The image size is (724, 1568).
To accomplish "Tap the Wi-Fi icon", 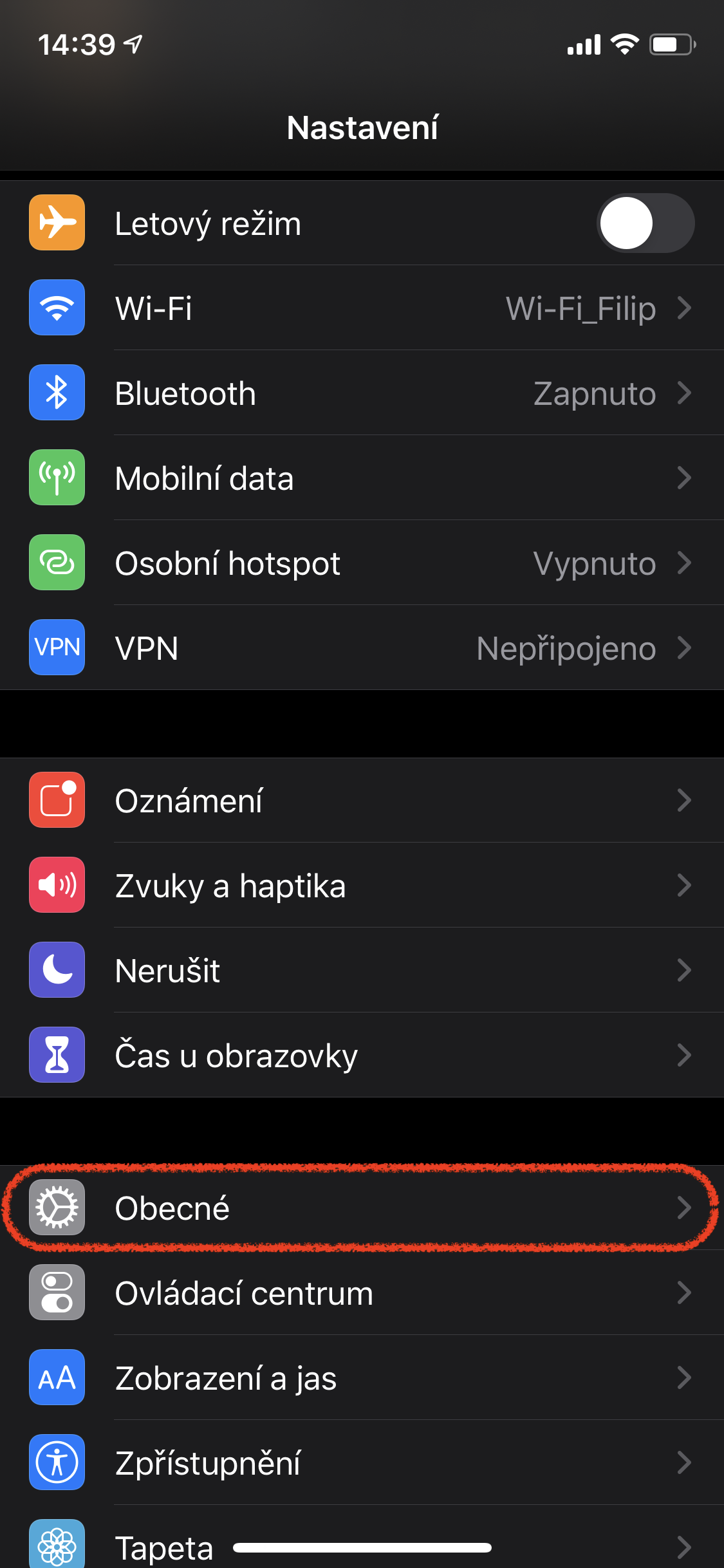I will coord(57,308).
